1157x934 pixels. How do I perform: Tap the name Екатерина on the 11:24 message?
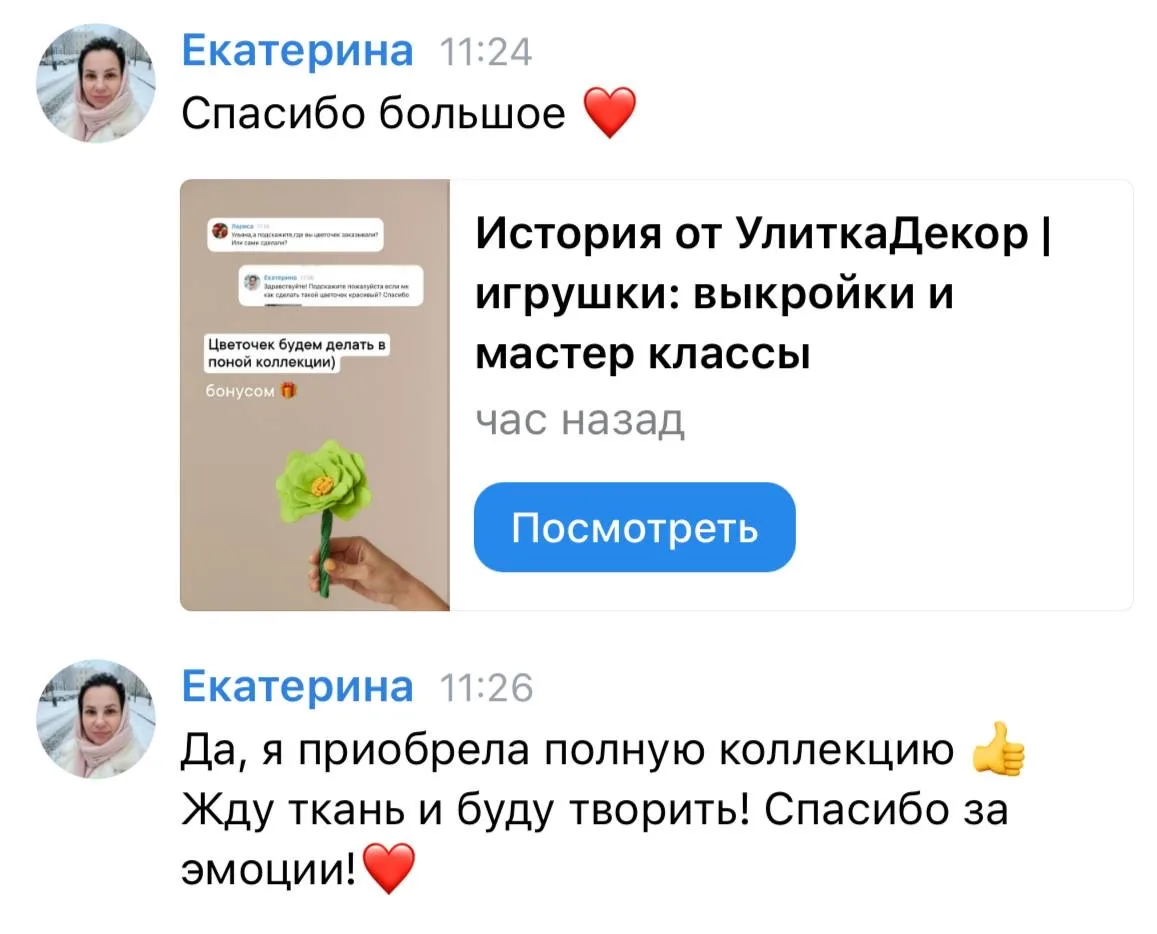(x=297, y=50)
